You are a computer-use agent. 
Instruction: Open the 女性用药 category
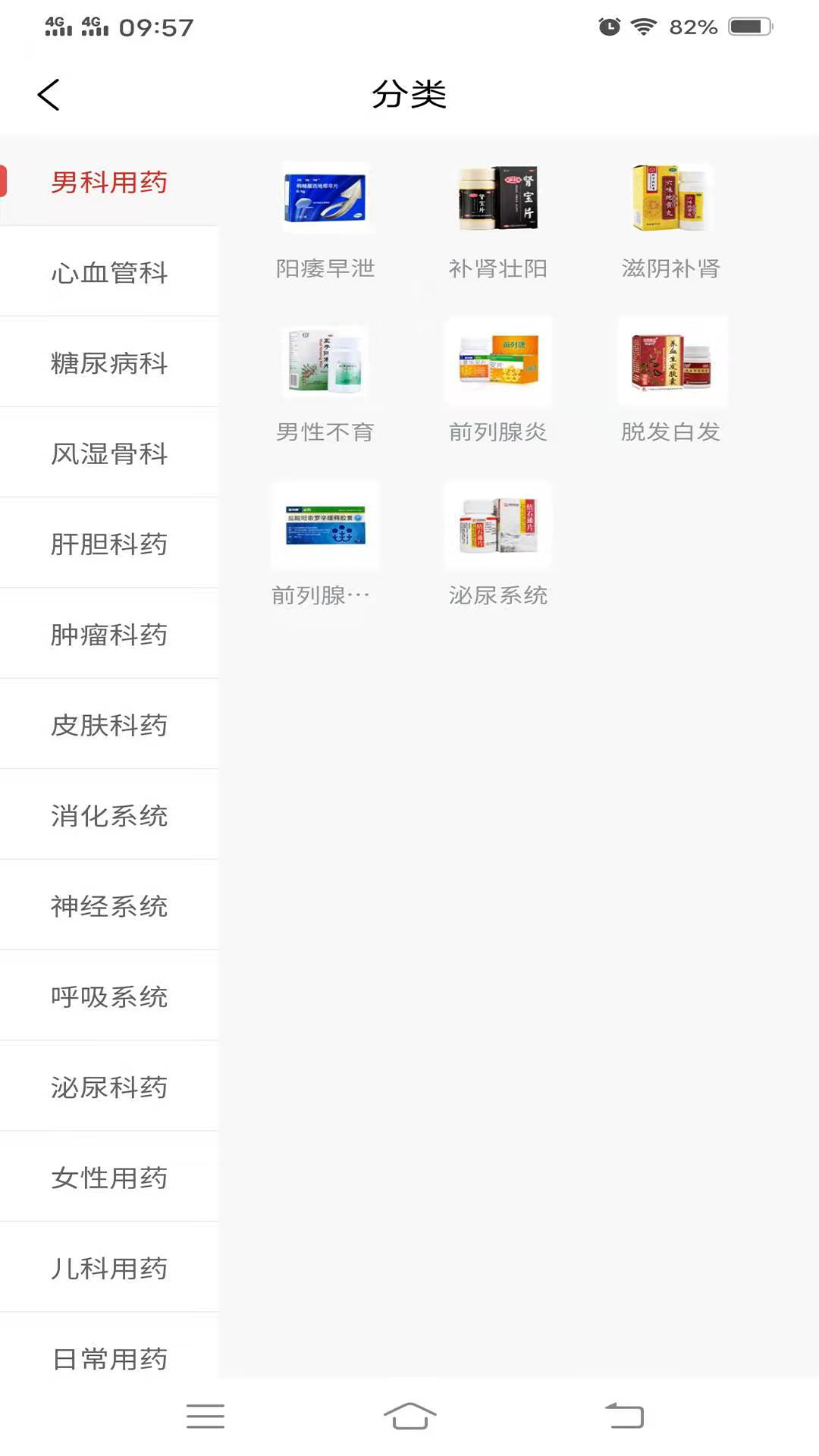(x=109, y=1177)
